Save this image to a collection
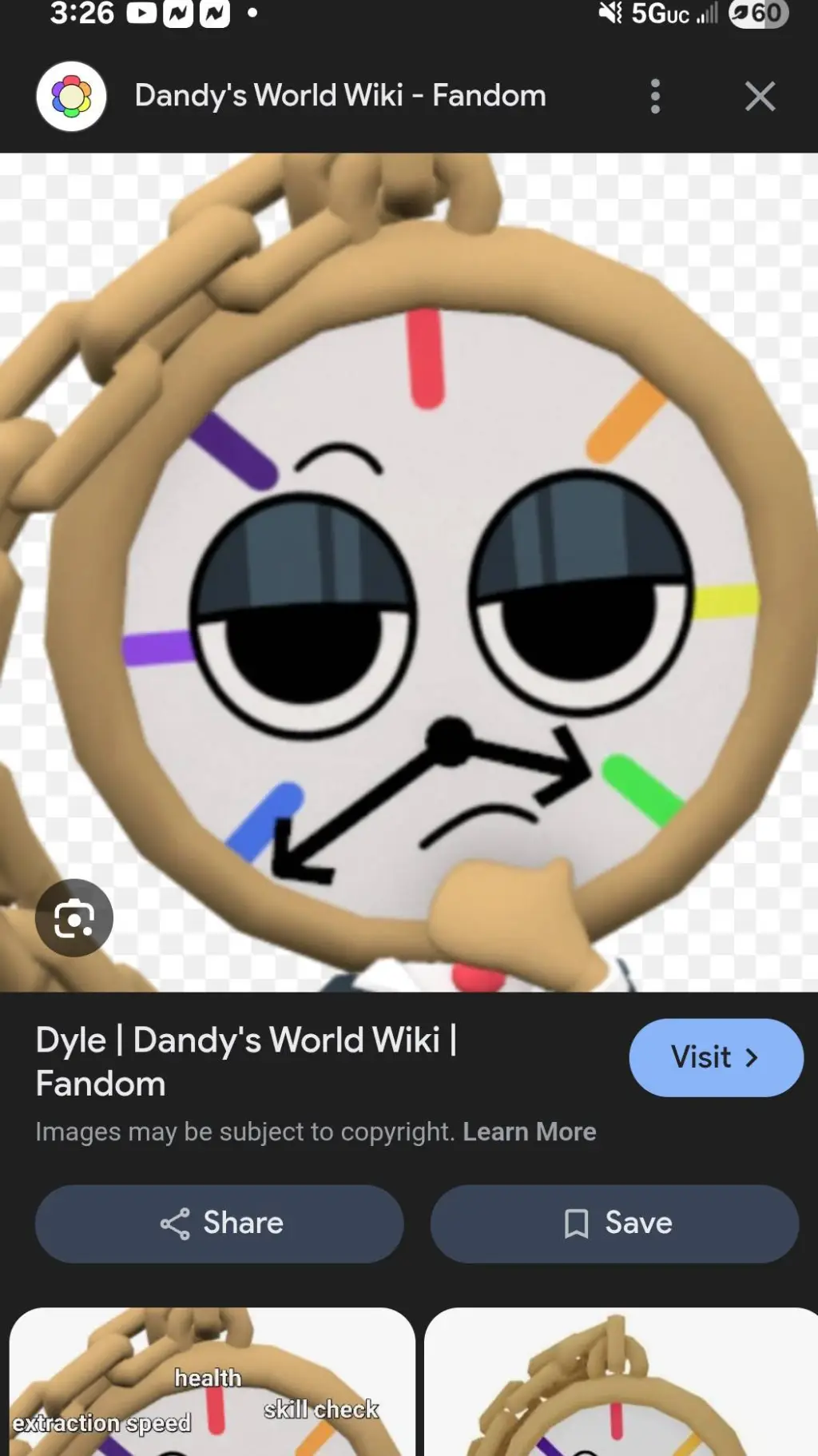The height and width of the screenshot is (1456, 818). (614, 1223)
